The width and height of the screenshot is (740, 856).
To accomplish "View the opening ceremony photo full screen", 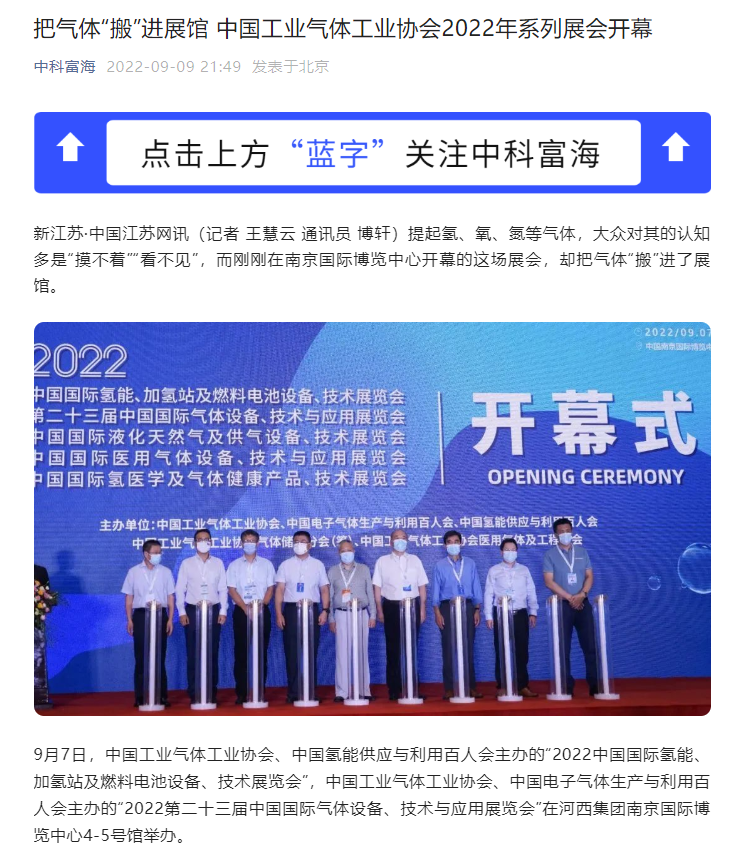I will pos(372,518).
